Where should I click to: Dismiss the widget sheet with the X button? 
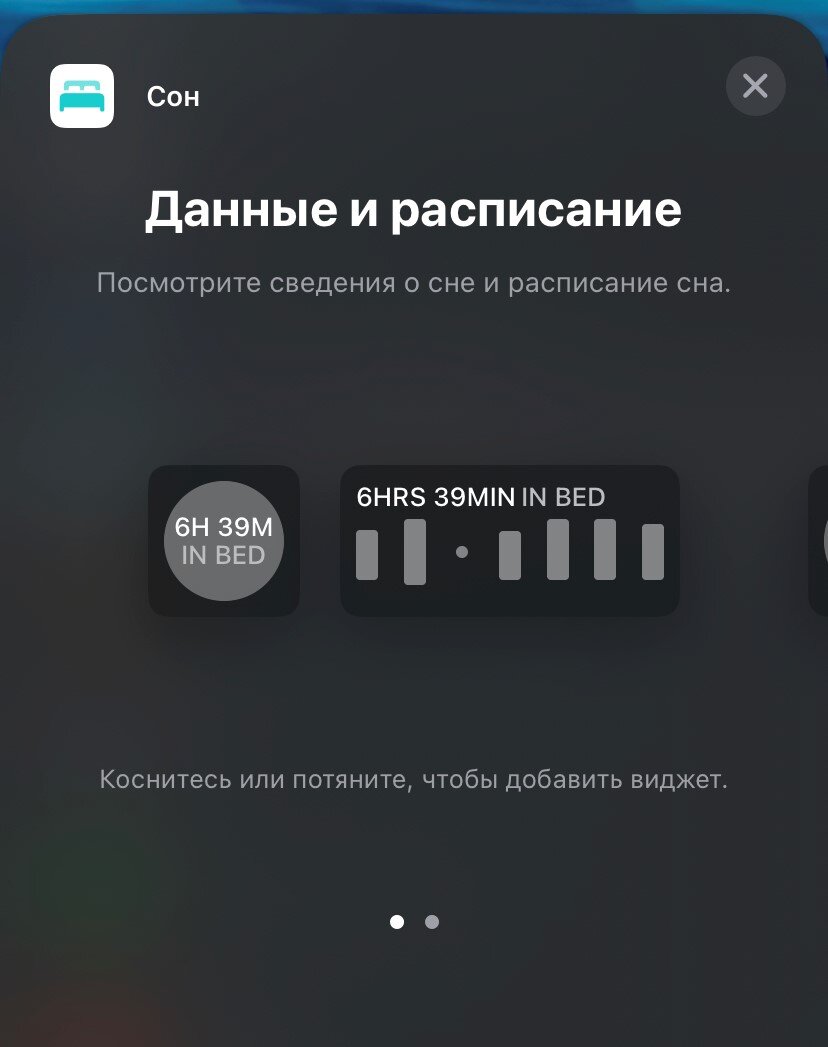[x=755, y=86]
